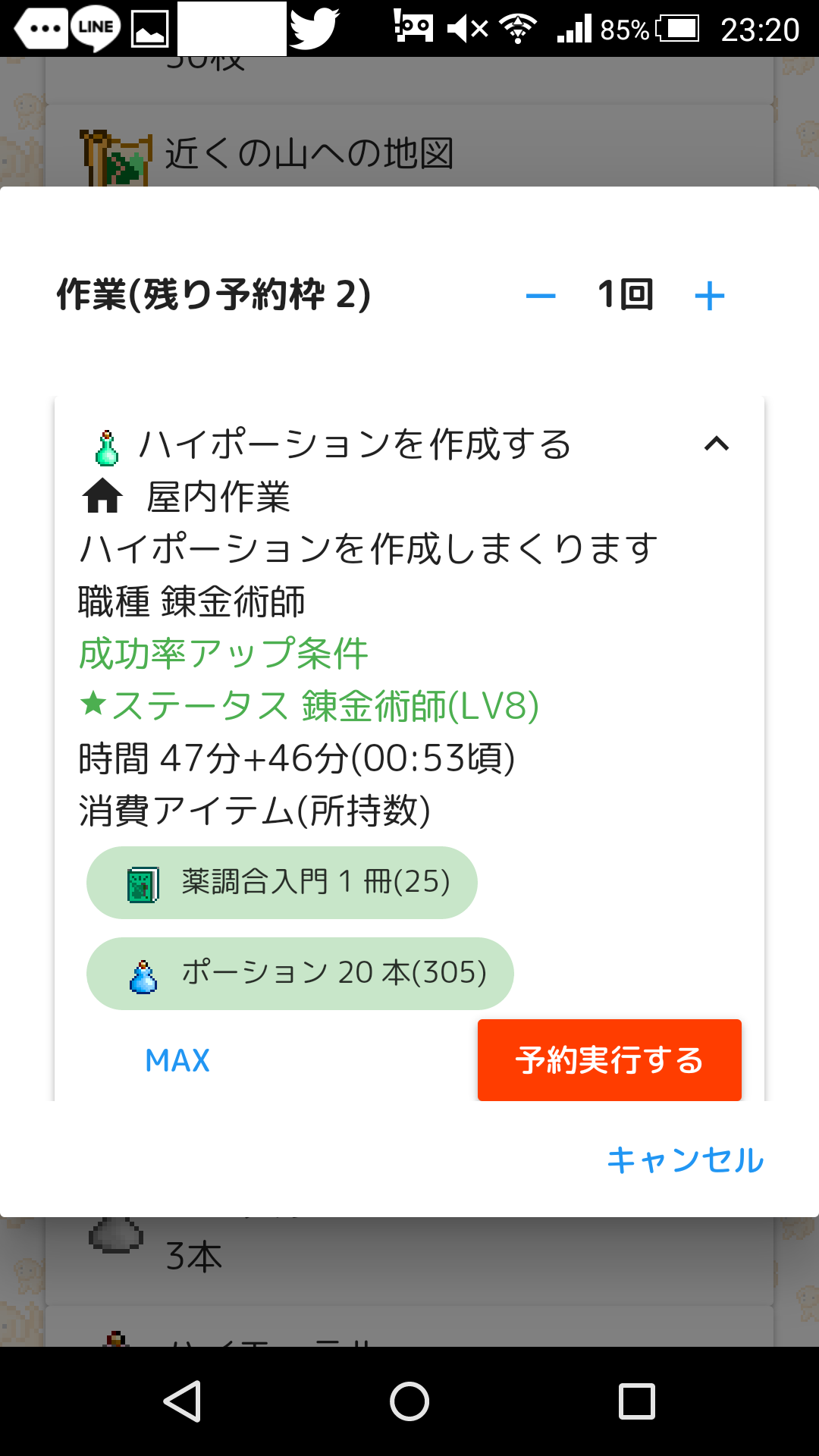819x1456 pixels.
Task: Increase the work count with plus
Action: 710,296
